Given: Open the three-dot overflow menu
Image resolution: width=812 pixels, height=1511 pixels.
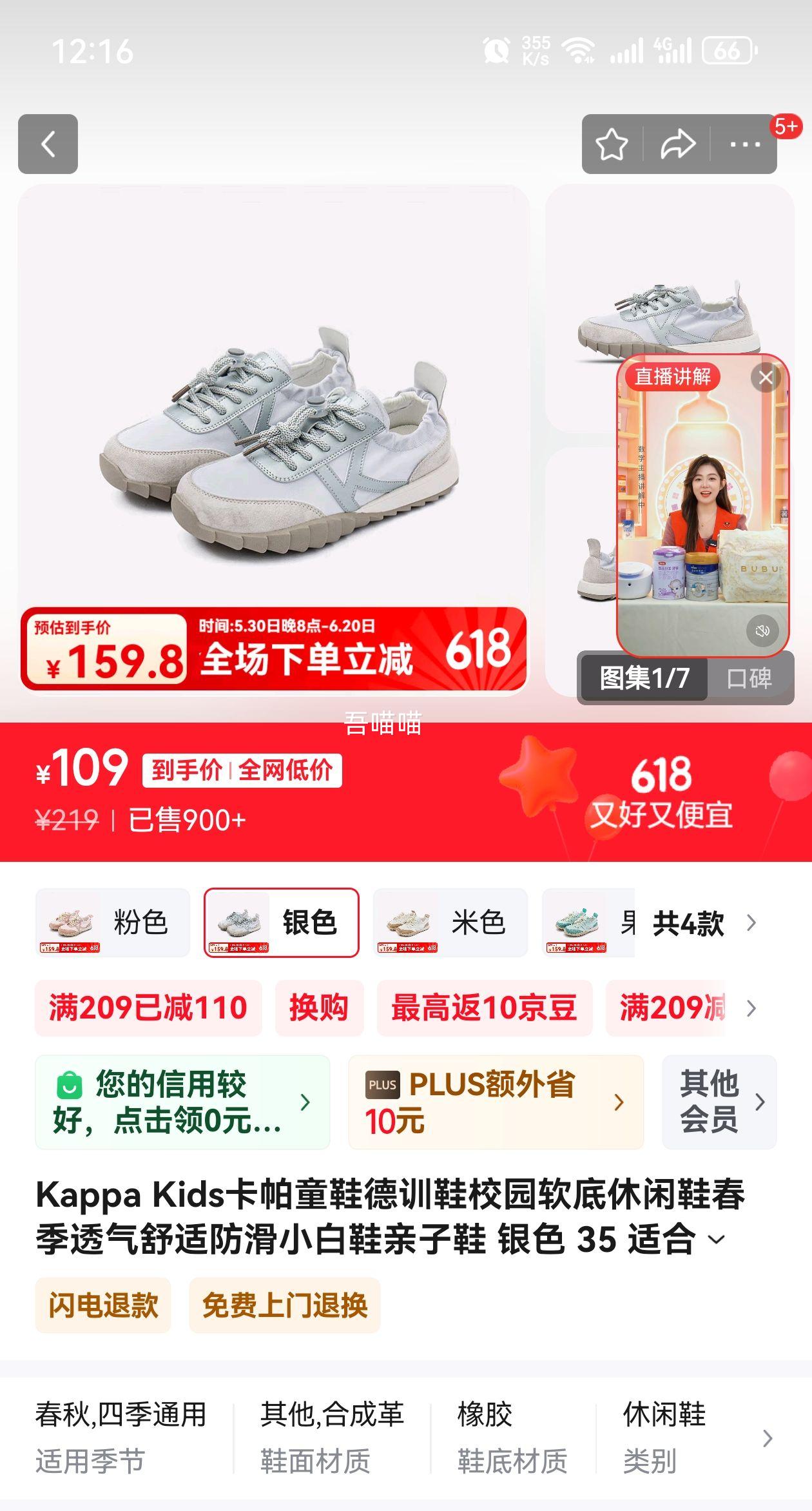Looking at the screenshot, I should click(744, 144).
